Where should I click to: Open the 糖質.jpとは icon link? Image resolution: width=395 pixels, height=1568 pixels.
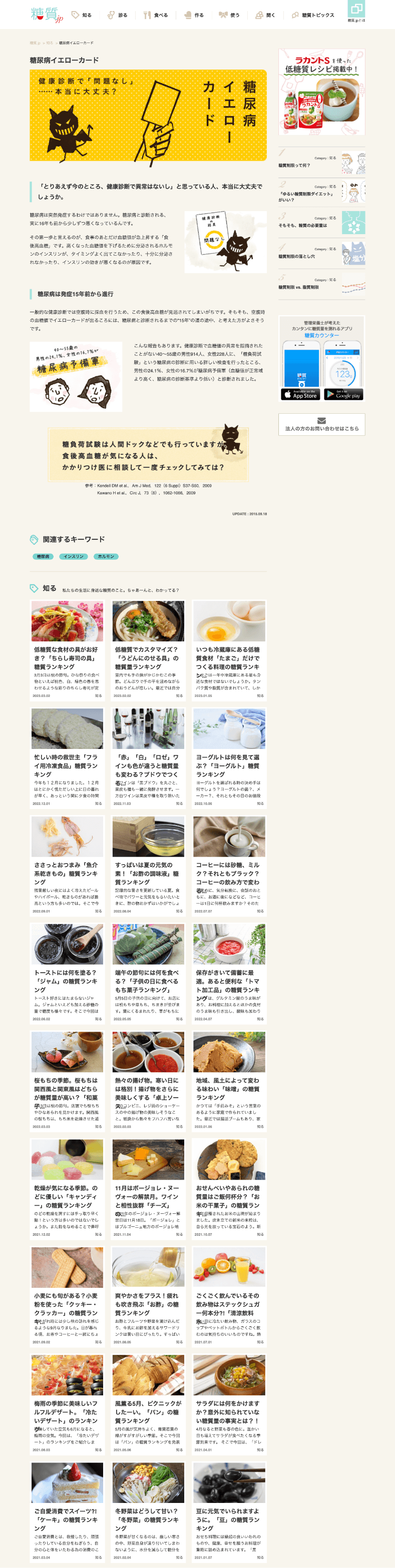(356, 12)
